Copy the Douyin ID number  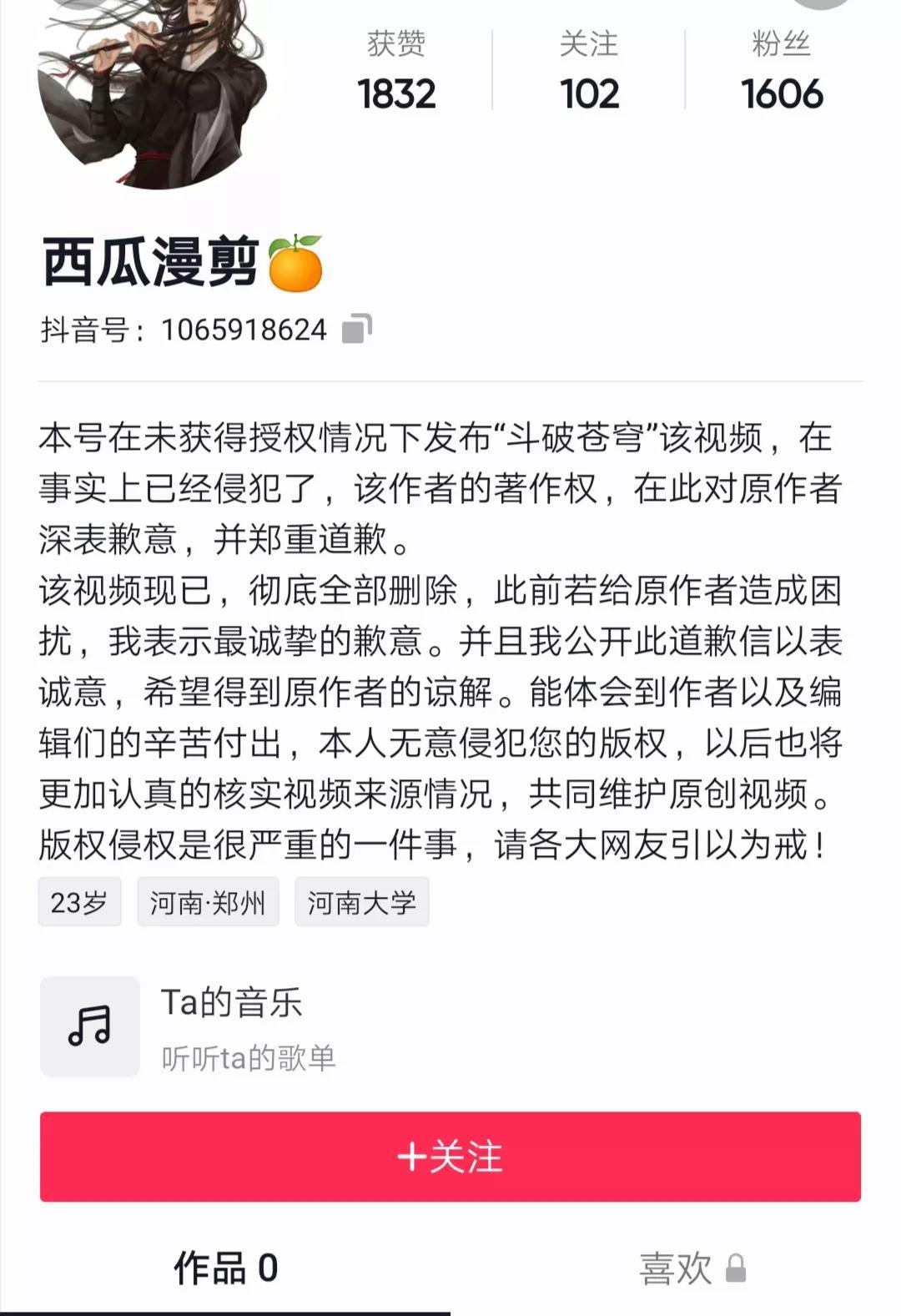357,330
